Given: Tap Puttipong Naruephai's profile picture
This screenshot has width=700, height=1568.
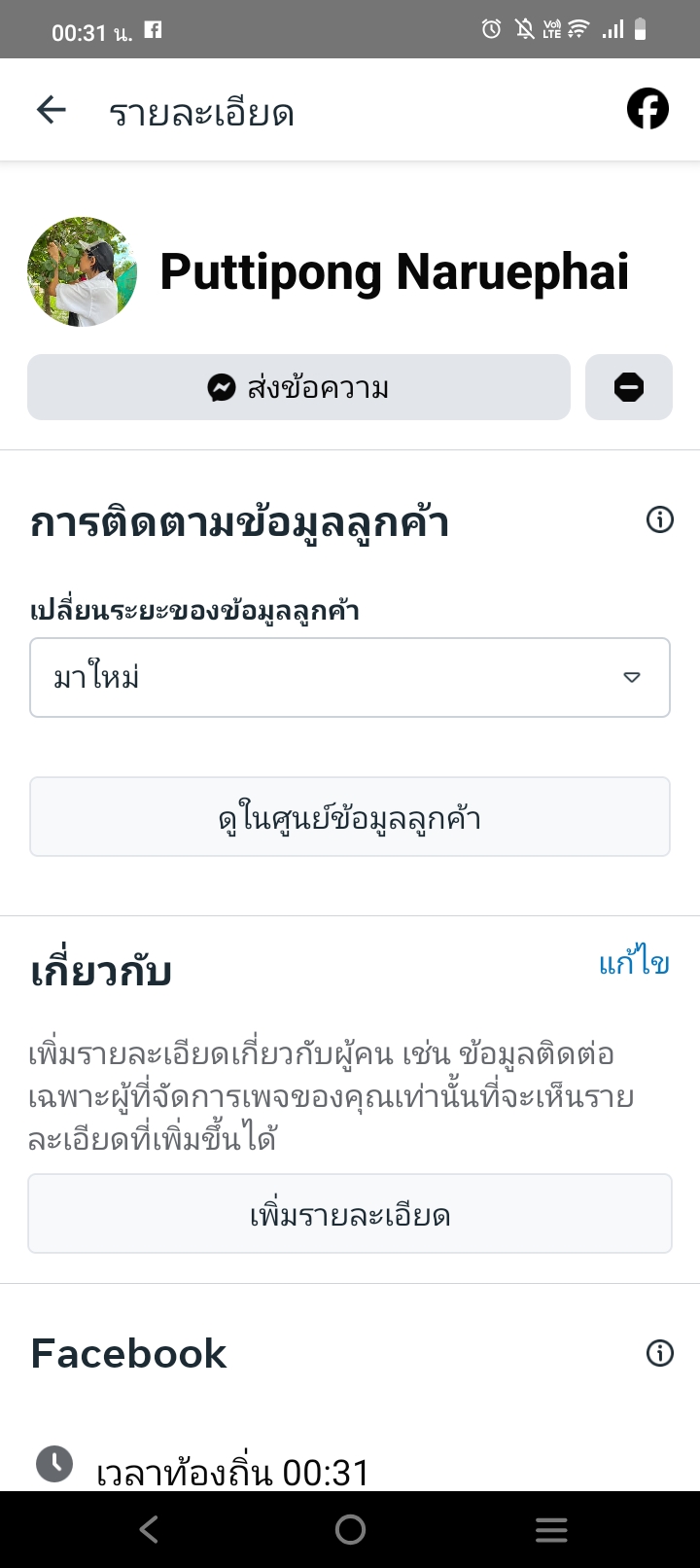Looking at the screenshot, I should 82,271.
